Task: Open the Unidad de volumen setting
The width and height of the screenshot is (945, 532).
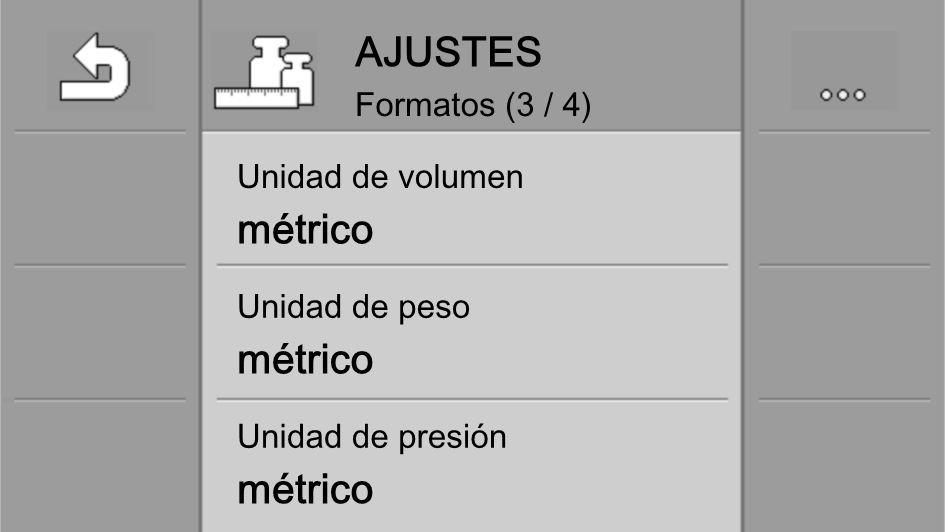Action: 471,203
